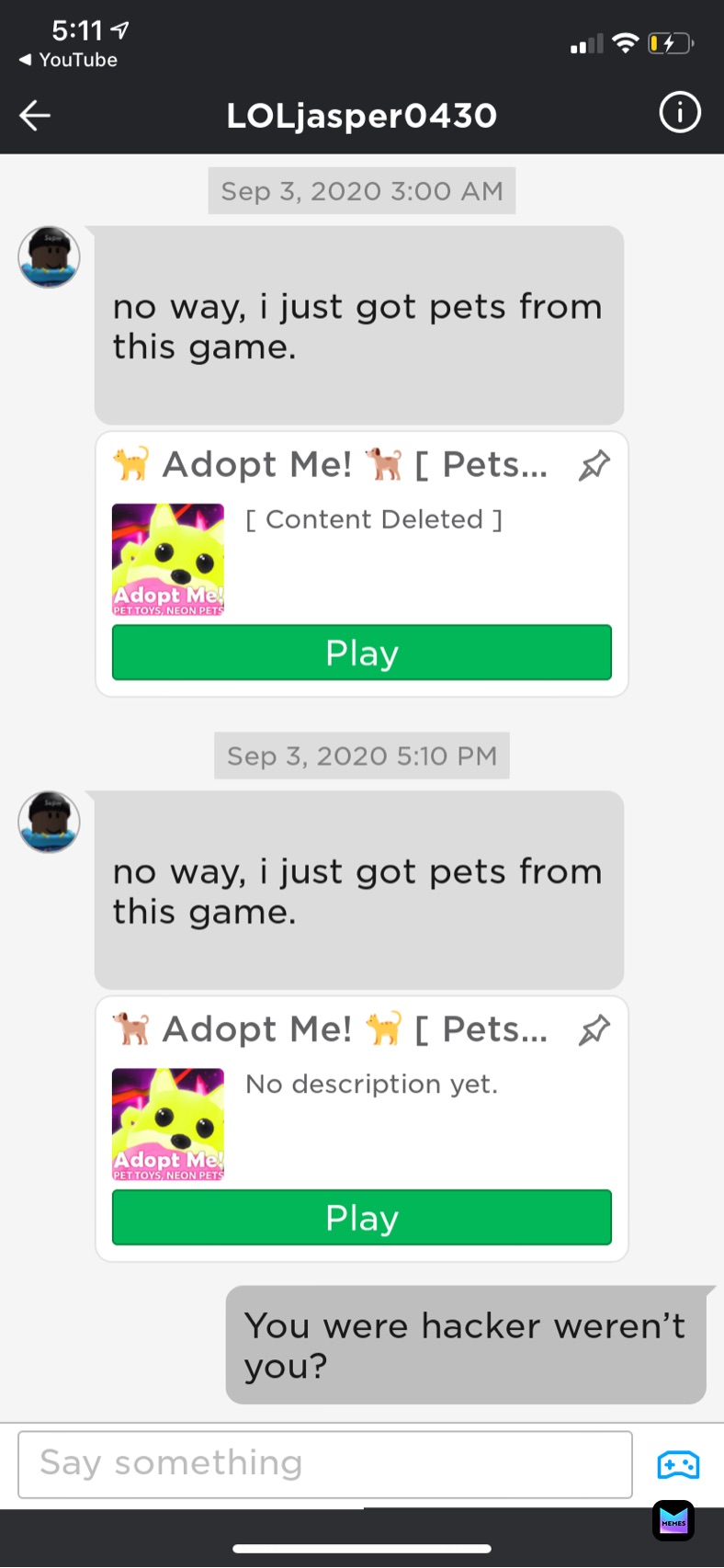Play Adopt Me from the Content Deleted card
The image size is (724, 1568).
pos(361,653)
